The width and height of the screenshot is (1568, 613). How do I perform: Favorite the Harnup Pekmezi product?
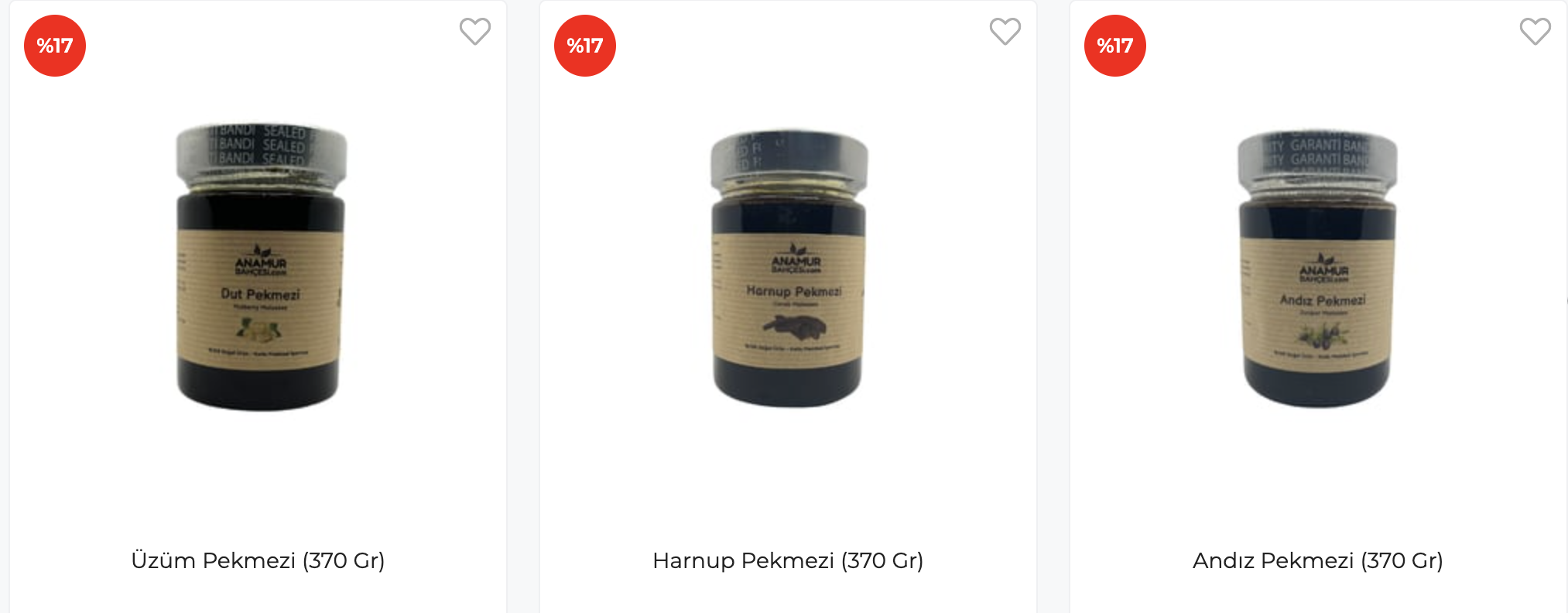coord(1005,32)
